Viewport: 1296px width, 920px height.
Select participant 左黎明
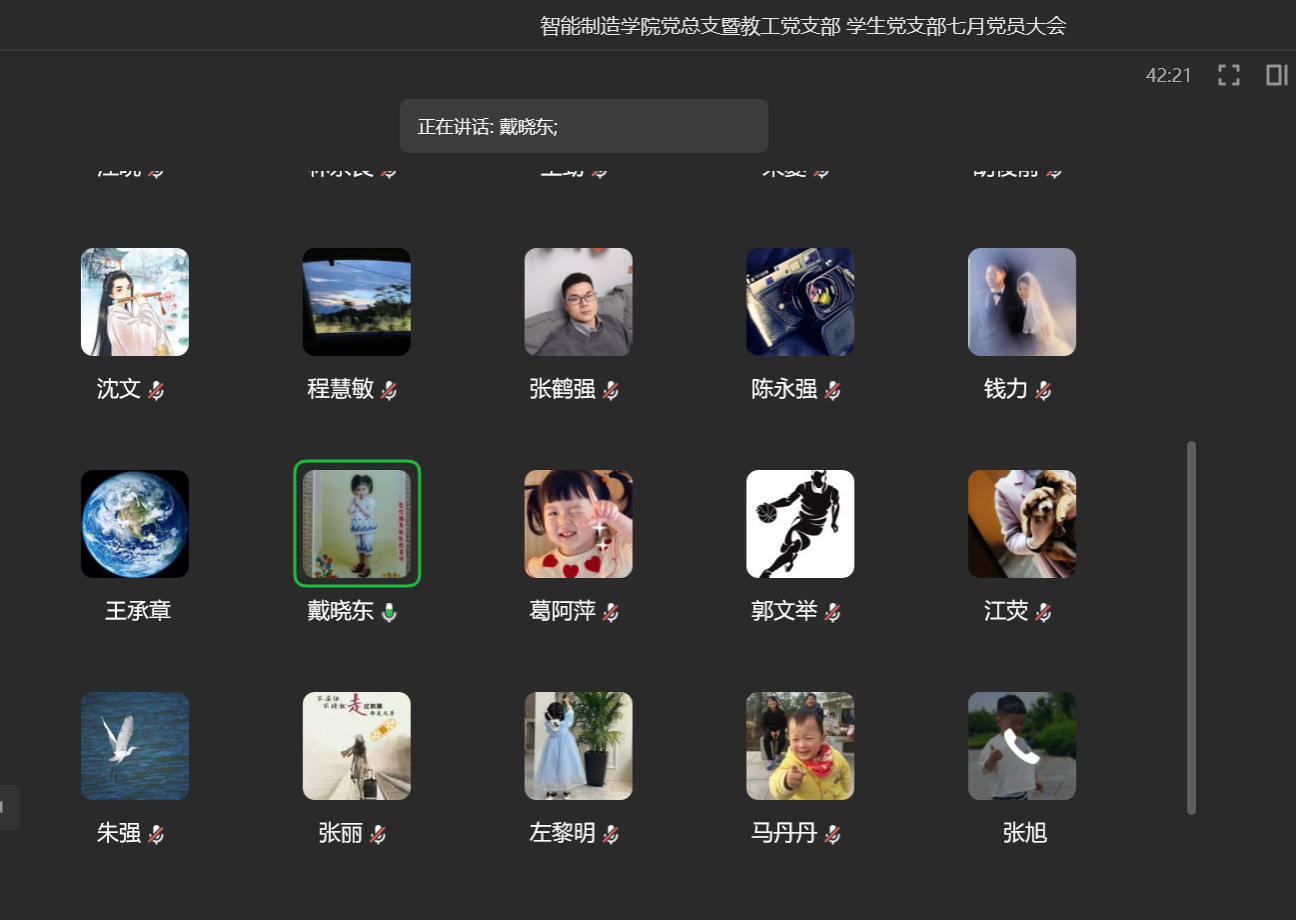coord(579,746)
